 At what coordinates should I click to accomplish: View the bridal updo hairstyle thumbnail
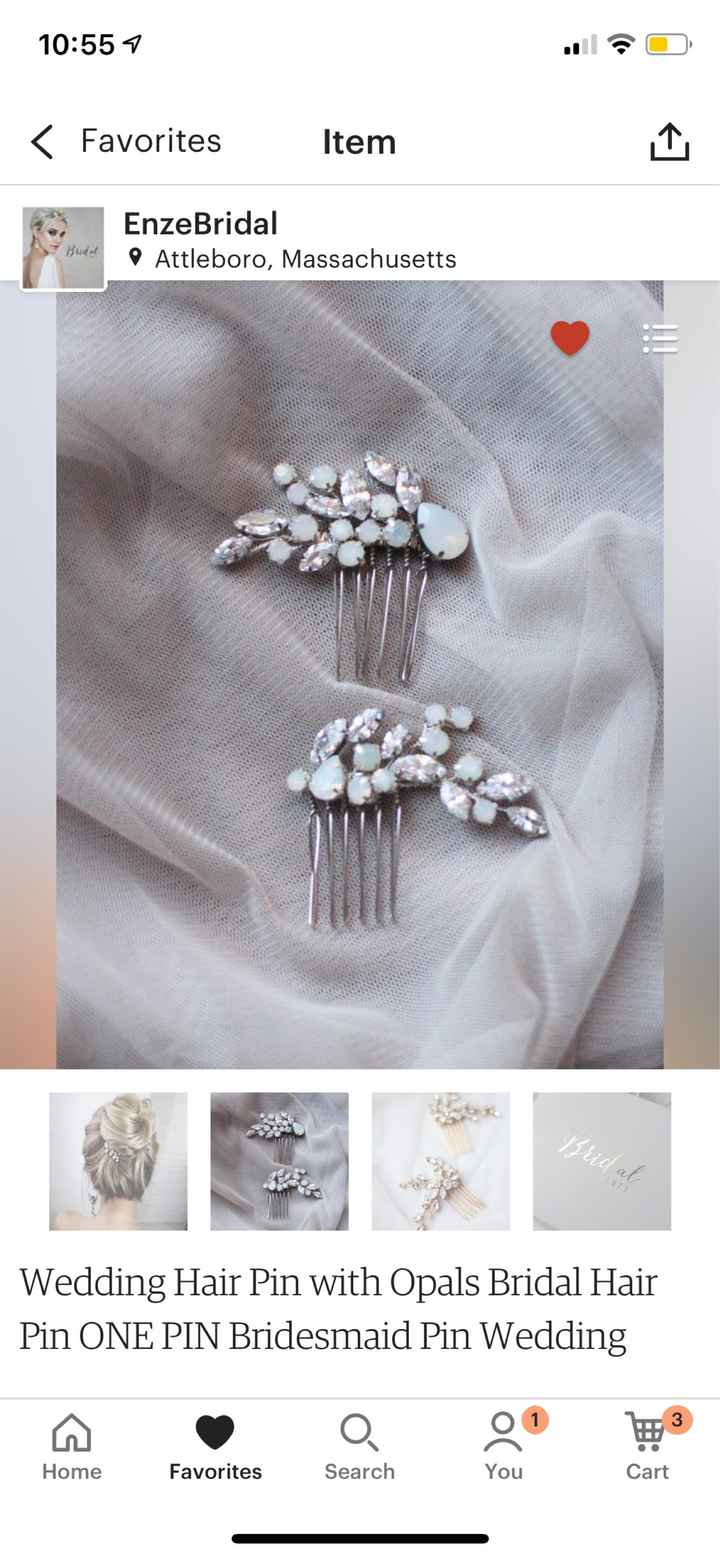tap(117, 1160)
